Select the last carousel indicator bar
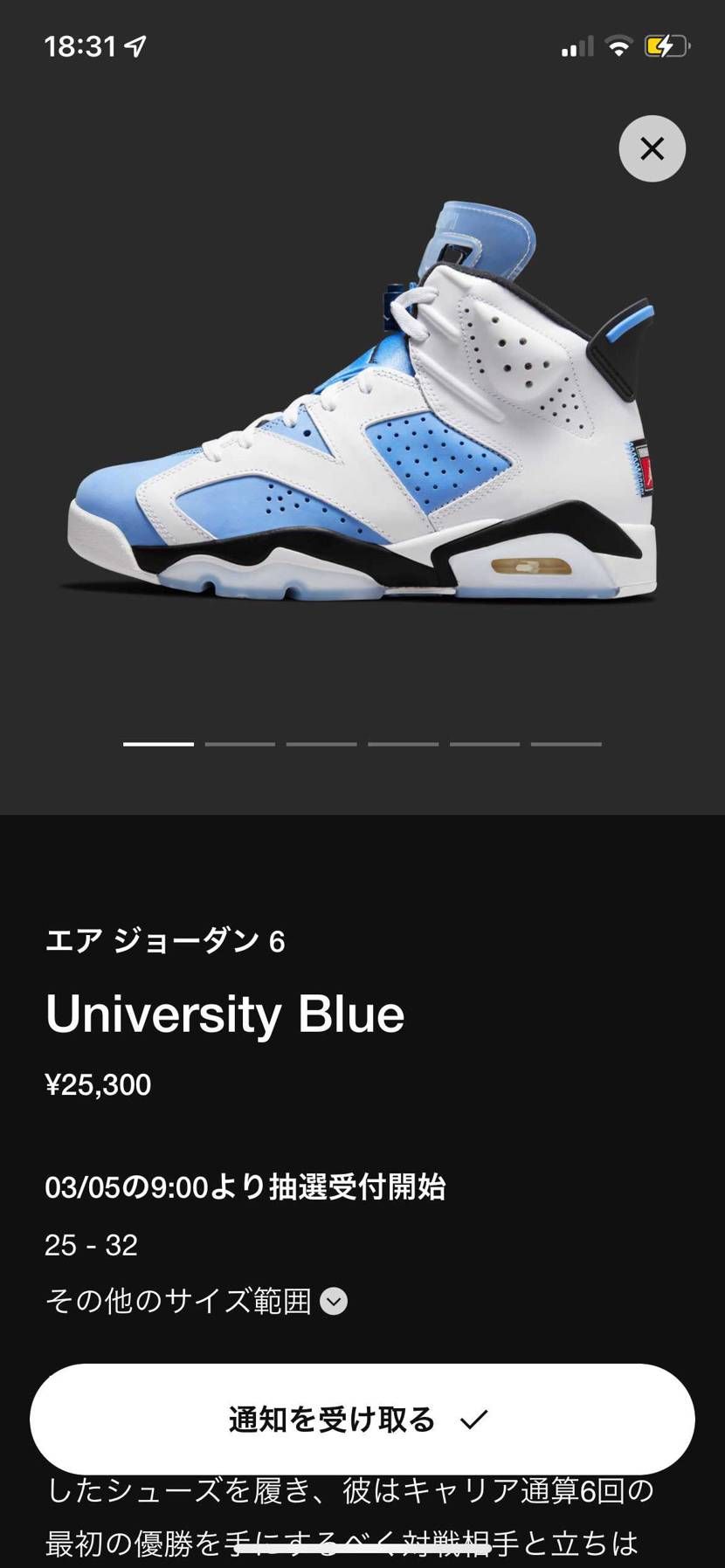Viewport: 725px width, 1568px height. [x=566, y=744]
